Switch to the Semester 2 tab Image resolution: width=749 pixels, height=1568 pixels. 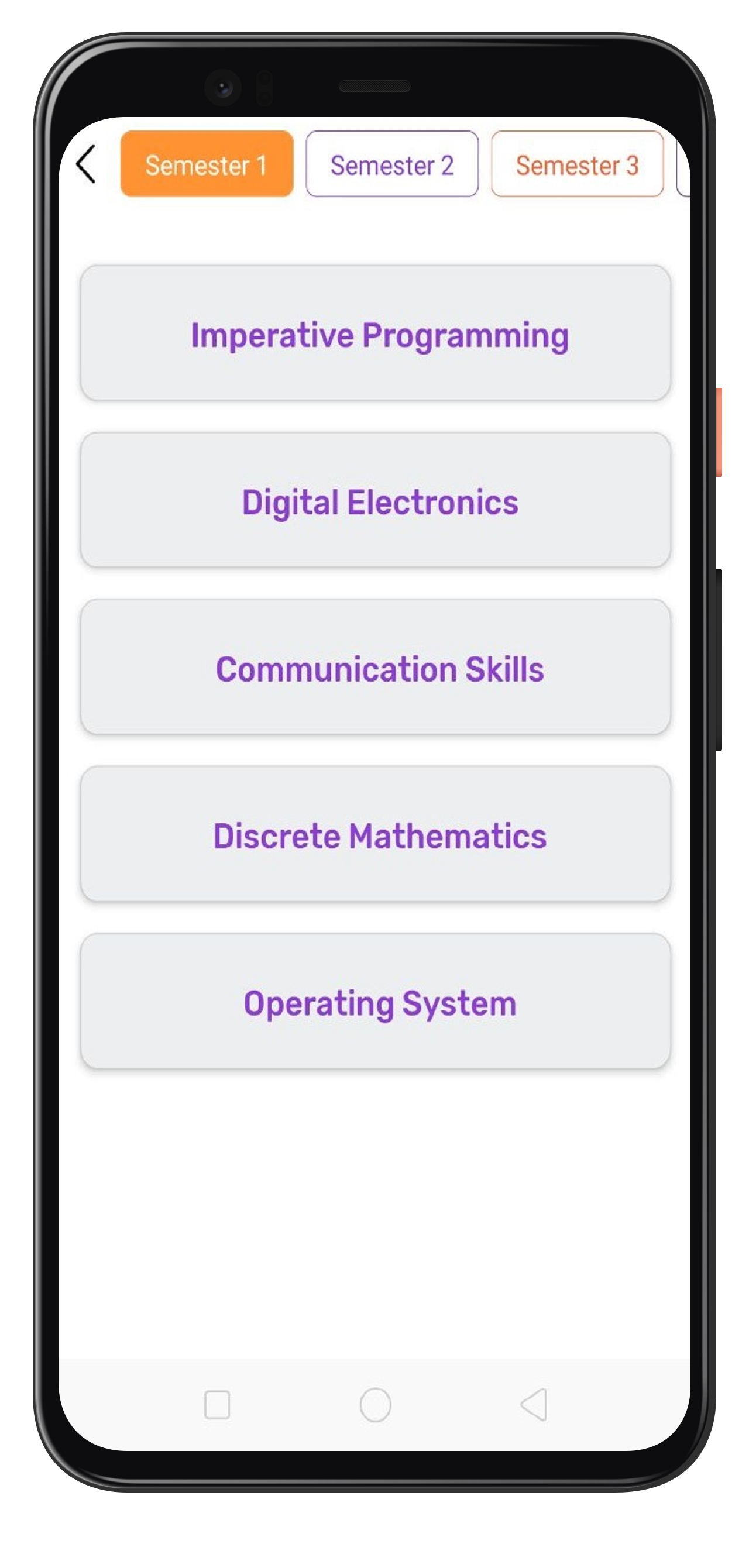[x=391, y=164]
